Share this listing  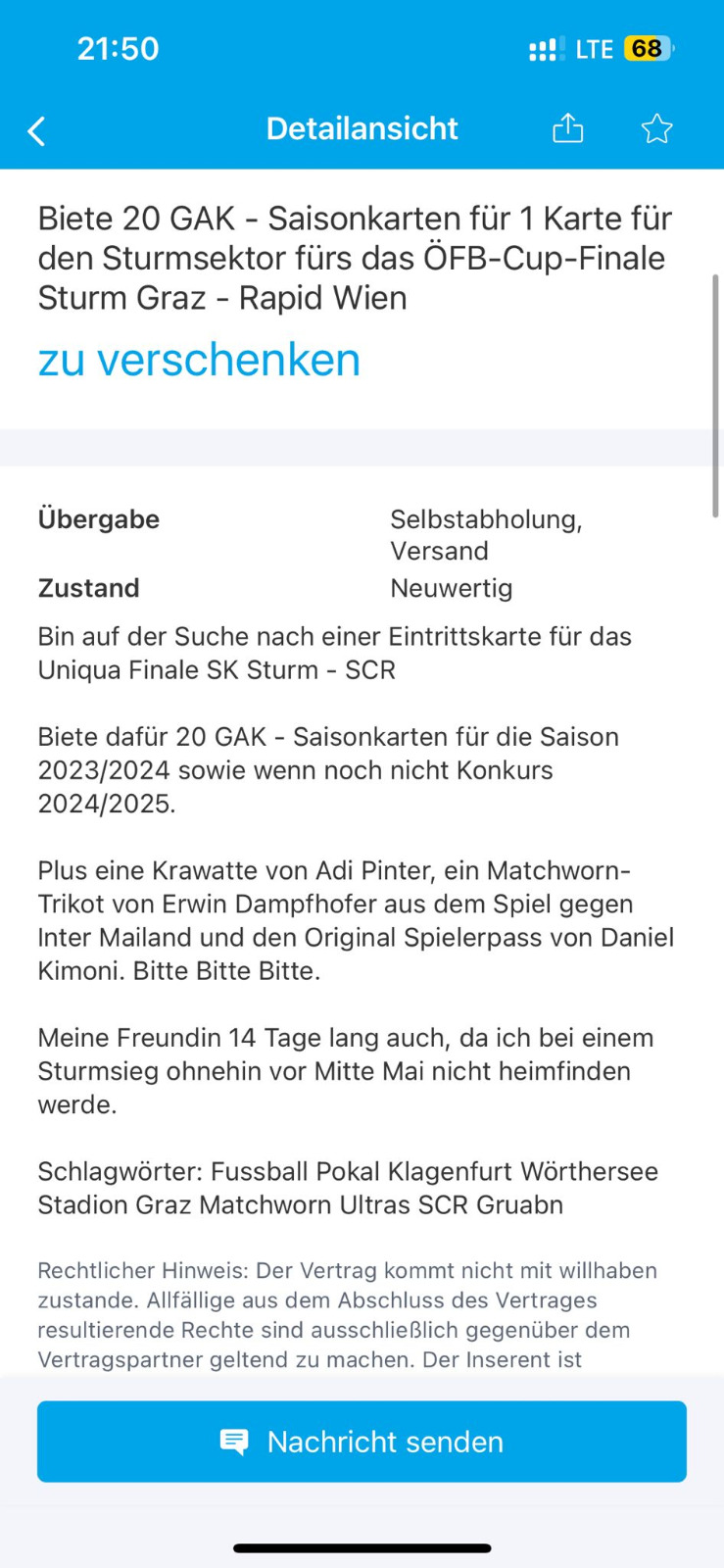pos(567,127)
